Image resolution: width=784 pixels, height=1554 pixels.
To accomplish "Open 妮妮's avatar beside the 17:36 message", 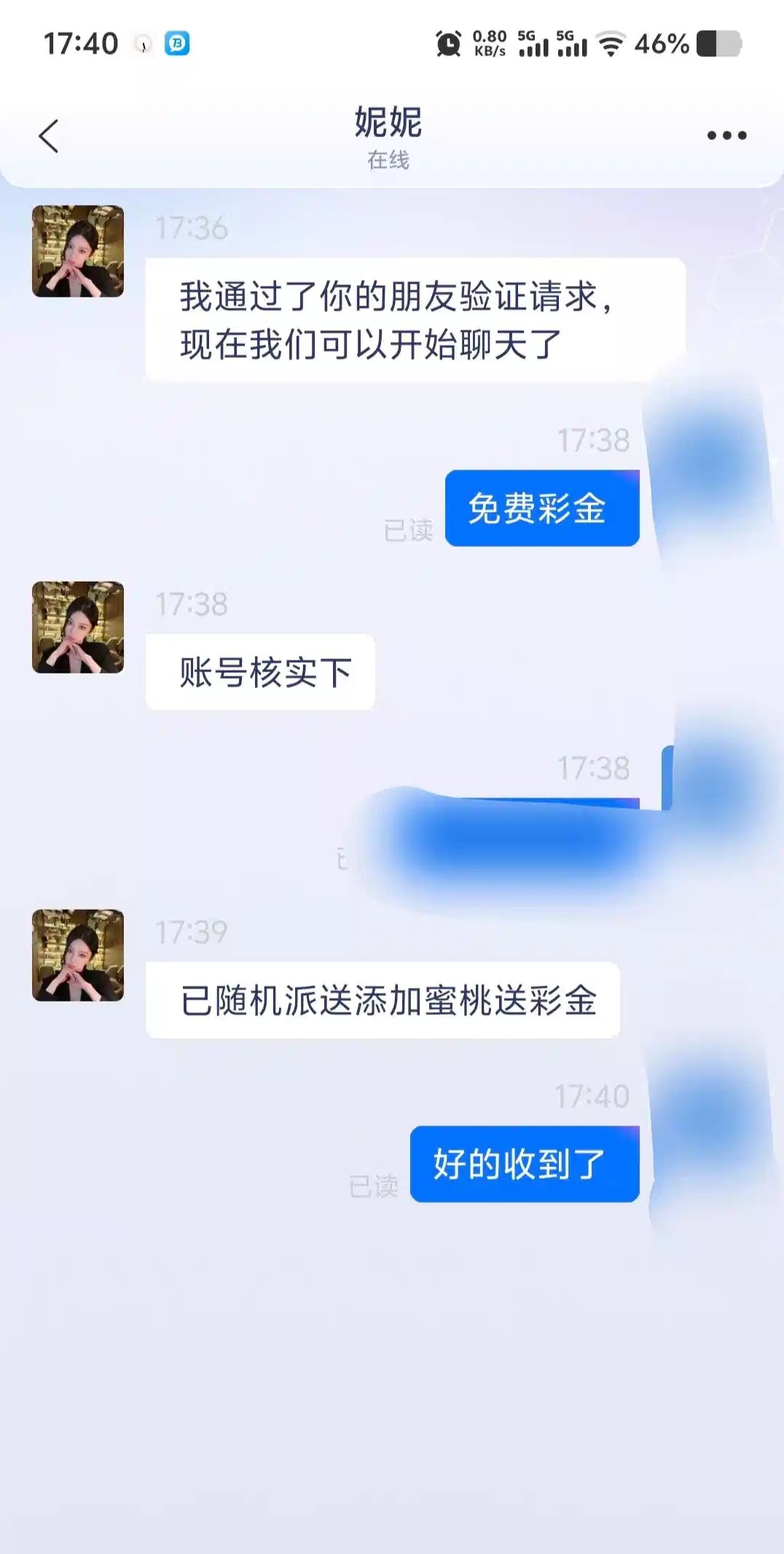I will pos(78,251).
